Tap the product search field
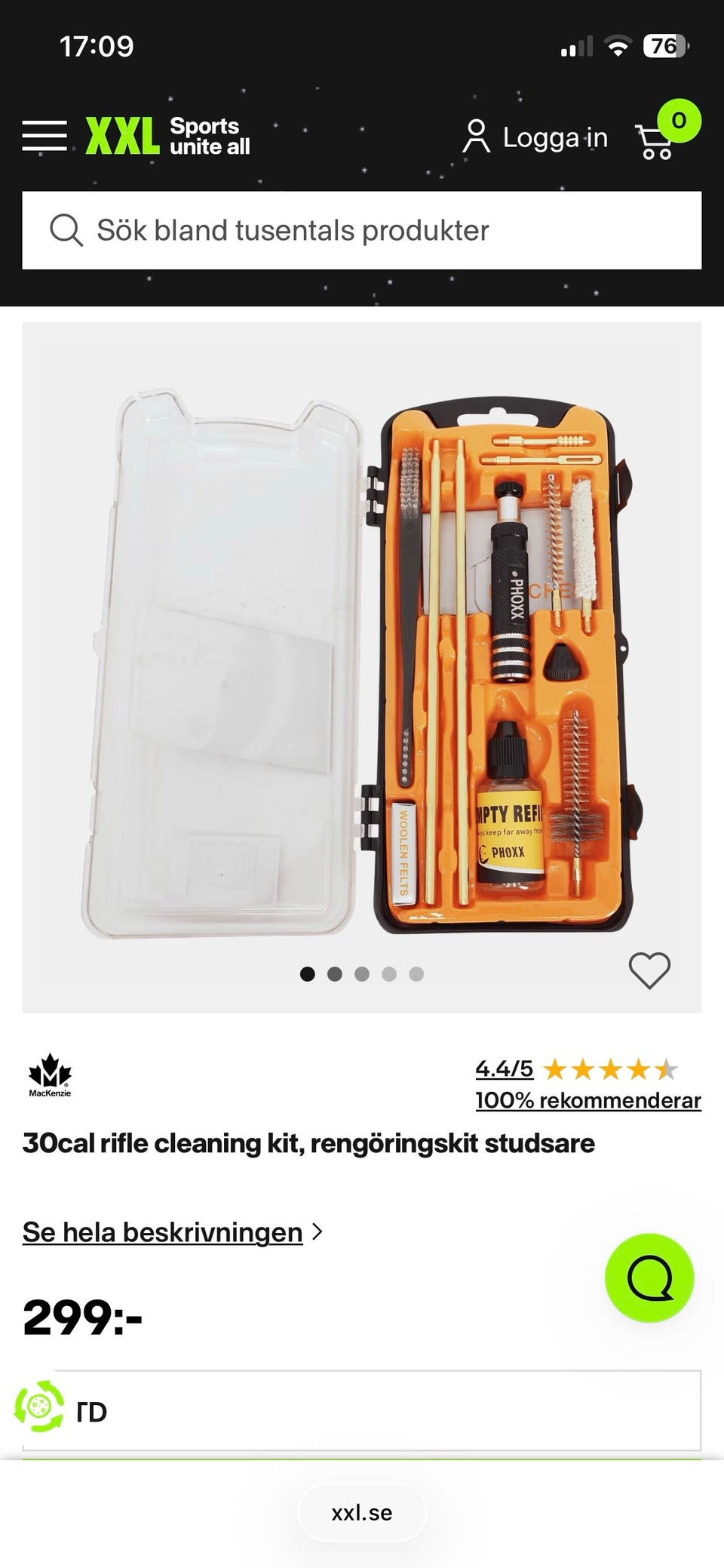 click(362, 230)
